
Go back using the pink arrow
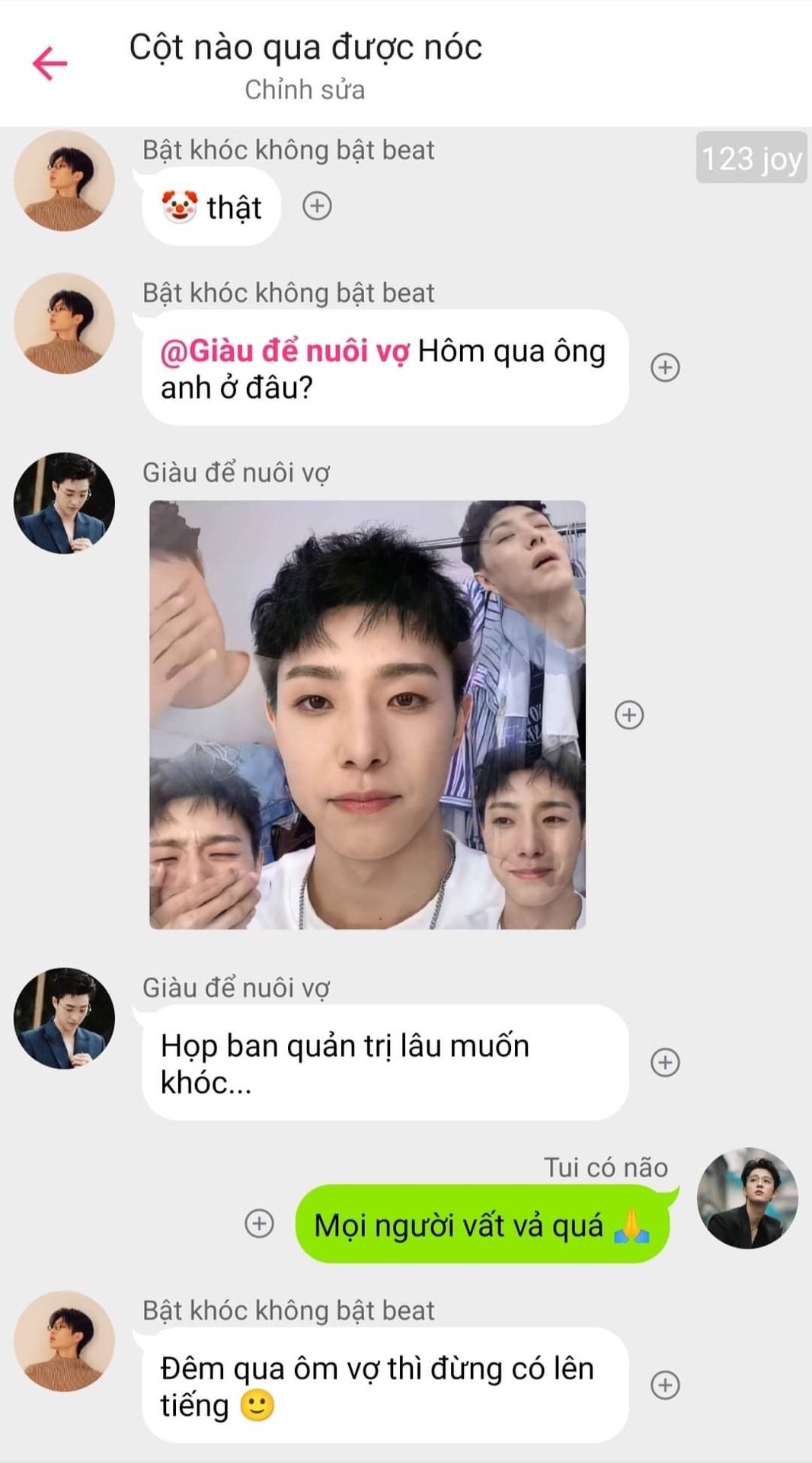(x=50, y=63)
